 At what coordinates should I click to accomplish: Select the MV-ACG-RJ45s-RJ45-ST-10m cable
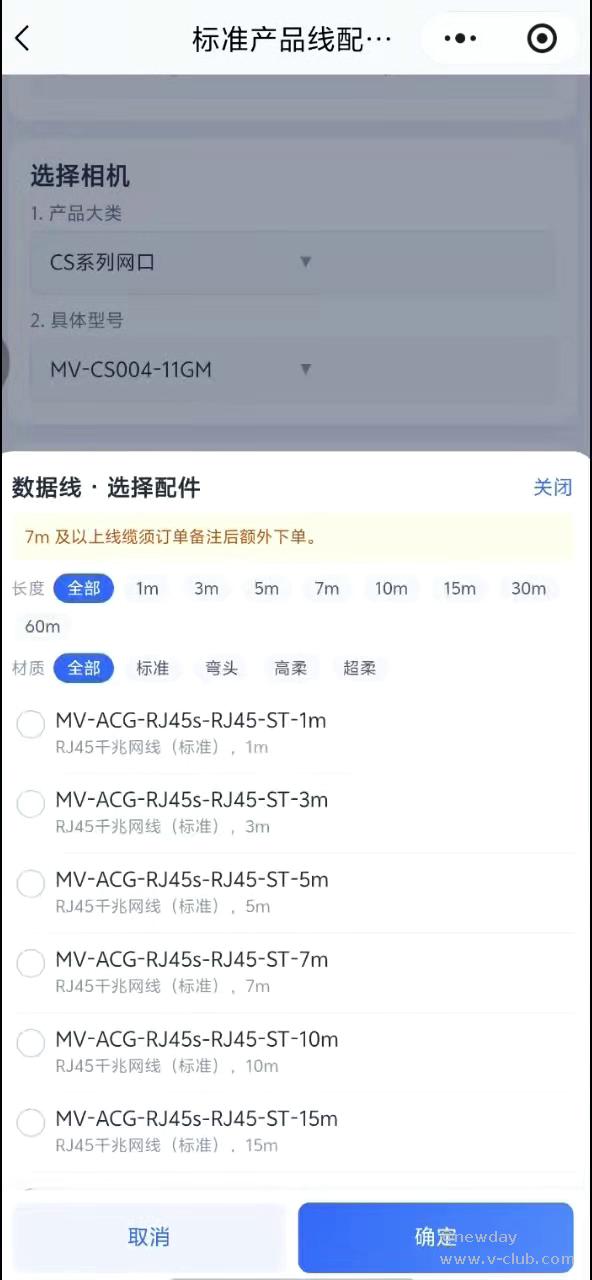coord(296,1052)
